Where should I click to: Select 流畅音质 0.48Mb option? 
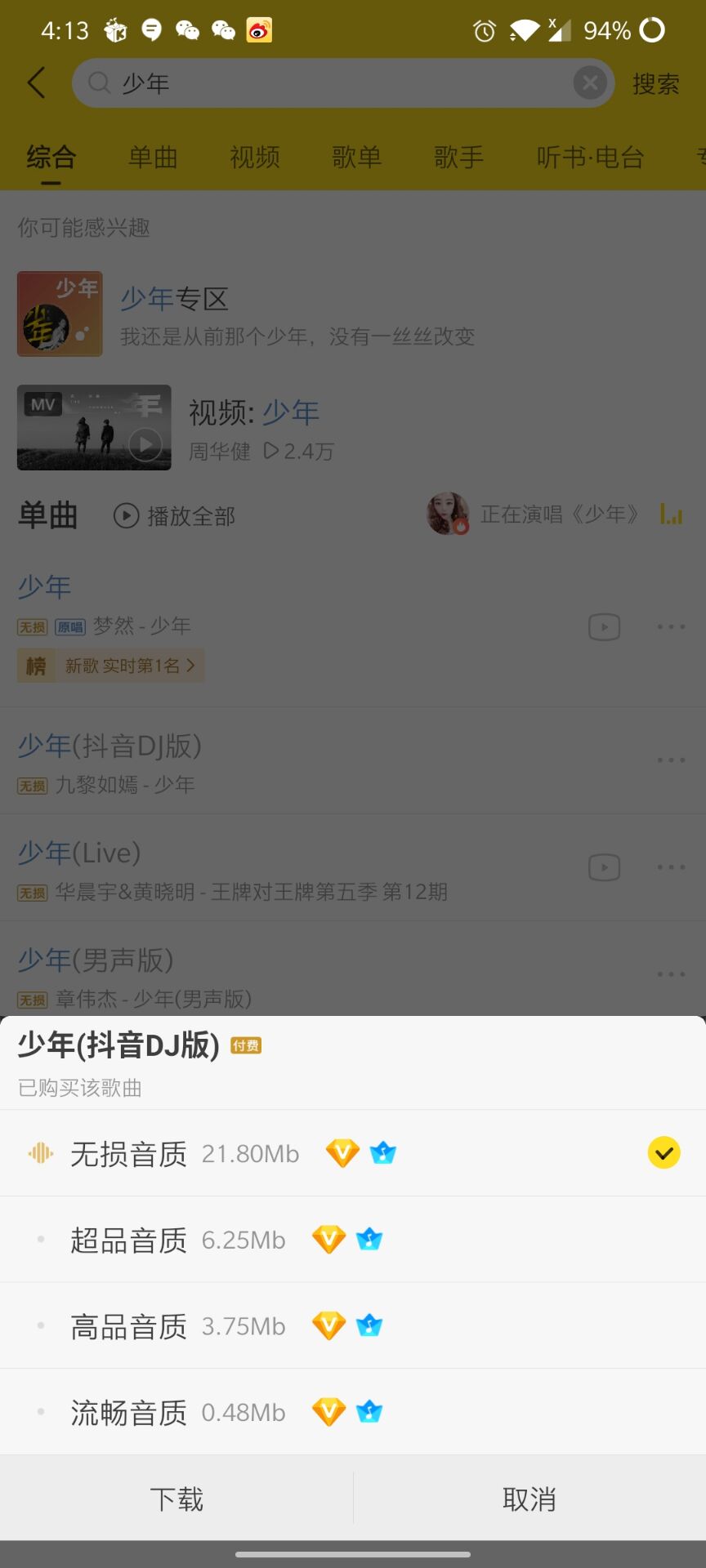point(353,1412)
